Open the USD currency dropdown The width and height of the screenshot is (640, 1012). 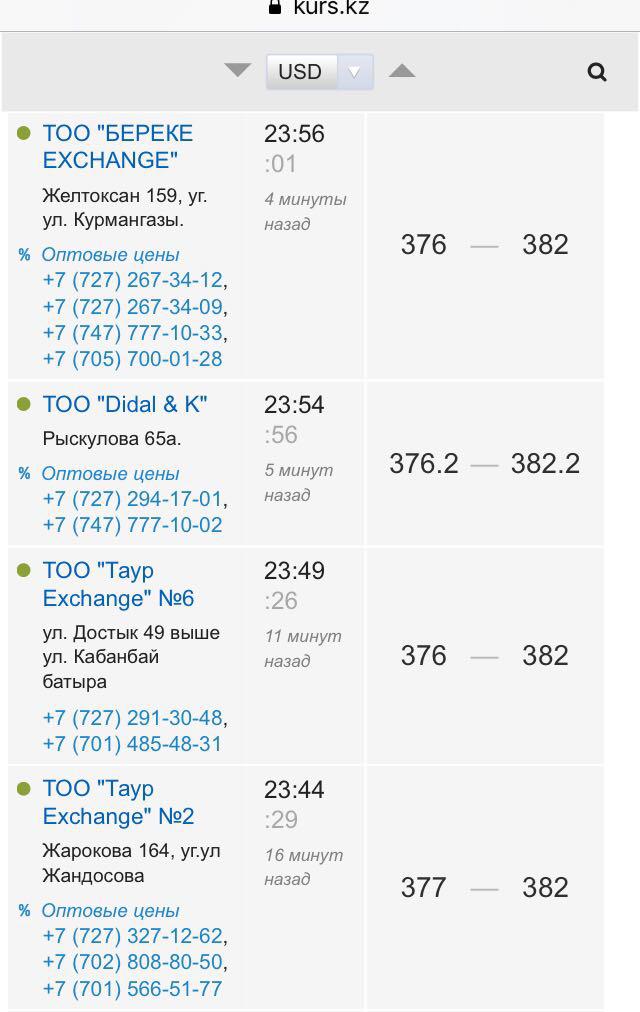319,72
